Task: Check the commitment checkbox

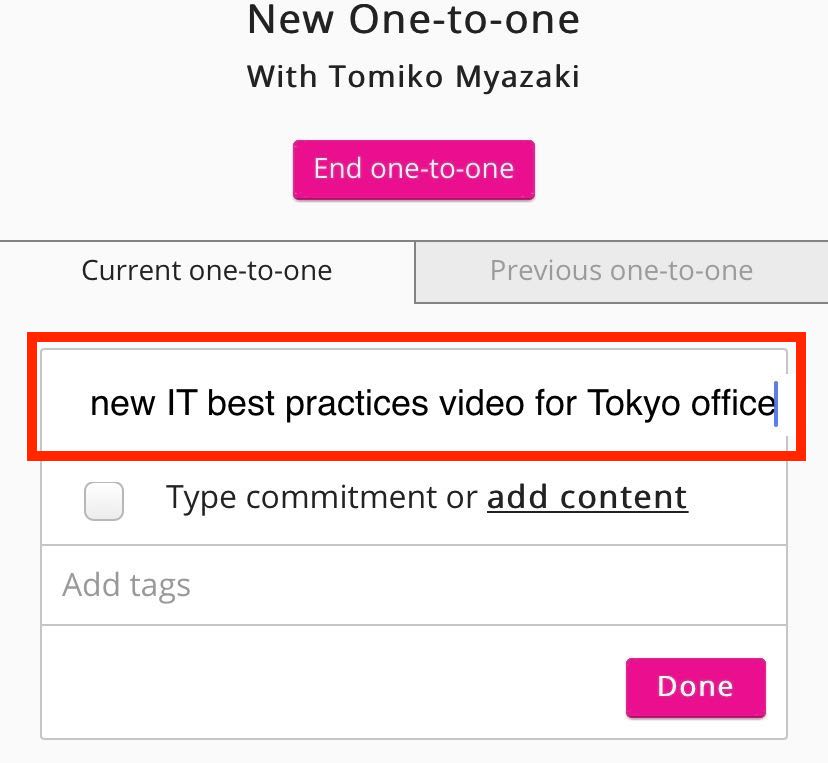Action: 104,500
